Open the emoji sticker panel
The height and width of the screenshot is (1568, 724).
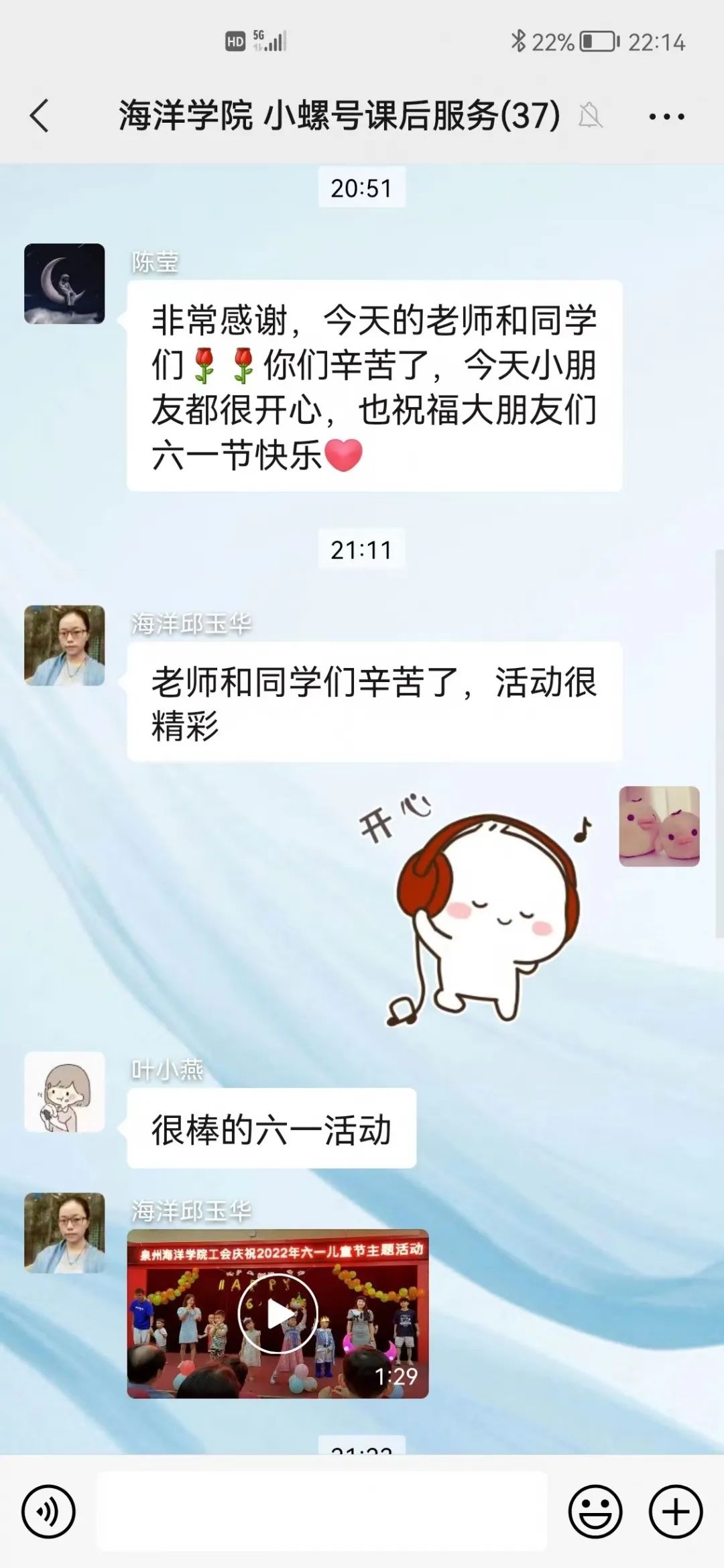[x=595, y=1512]
